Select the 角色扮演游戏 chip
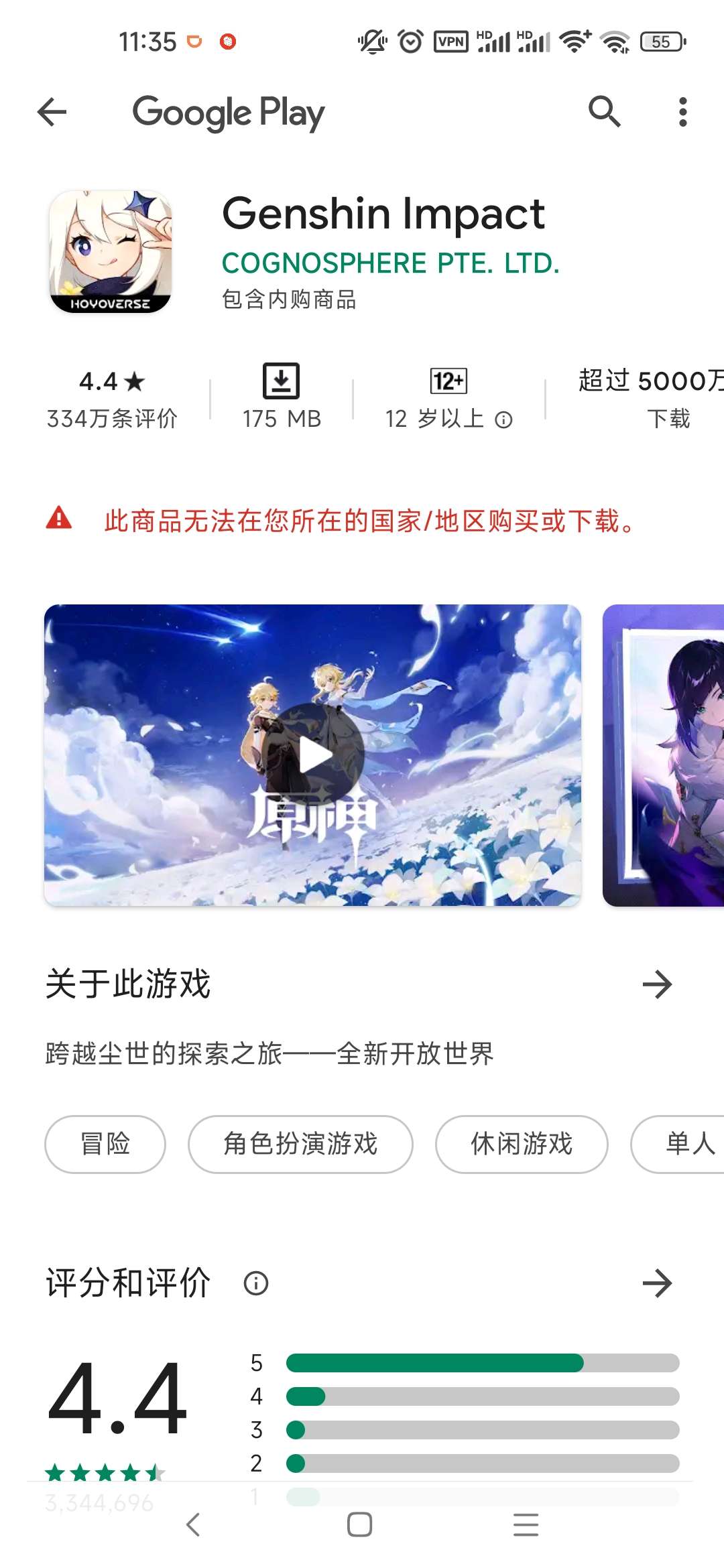The width and height of the screenshot is (724, 1568). click(x=300, y=1144)
